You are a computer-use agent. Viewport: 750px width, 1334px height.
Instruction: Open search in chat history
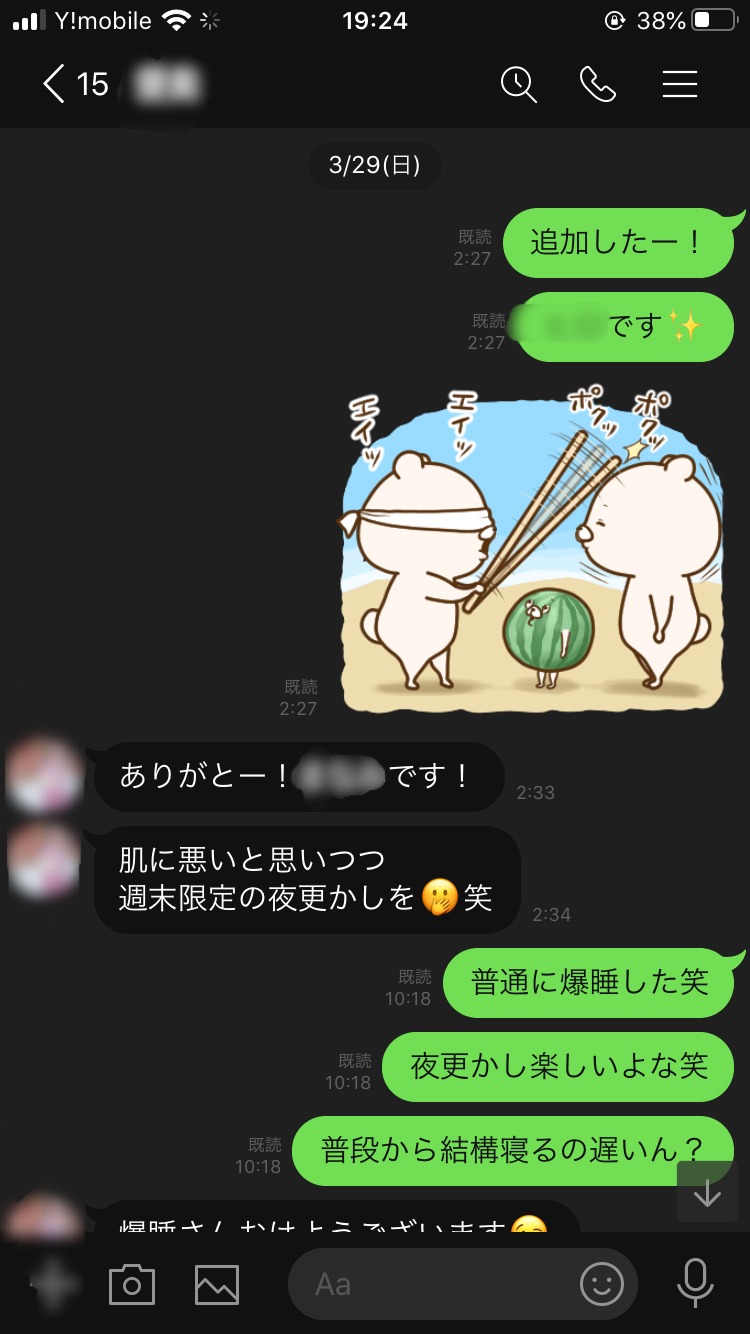518,84
